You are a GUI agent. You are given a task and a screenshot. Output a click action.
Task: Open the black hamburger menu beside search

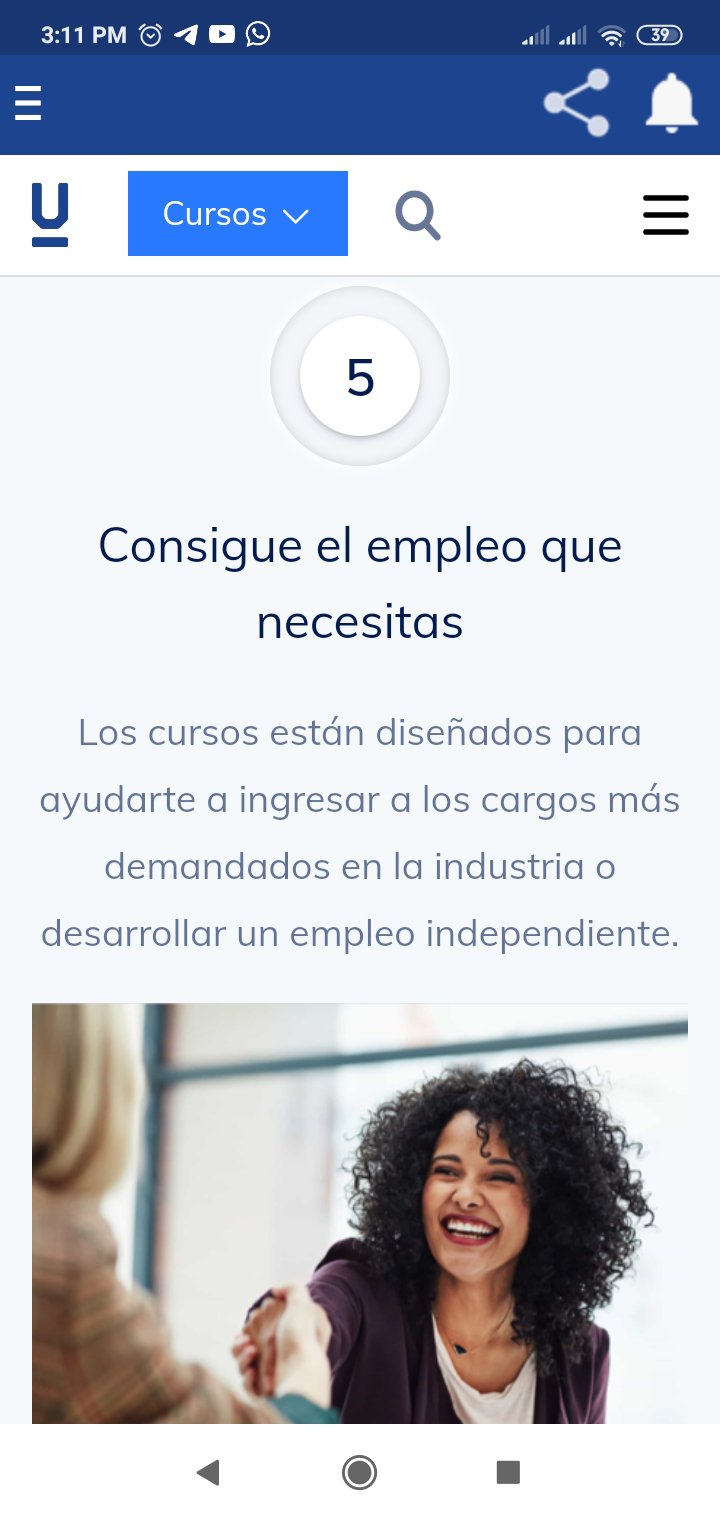point(666,214)
